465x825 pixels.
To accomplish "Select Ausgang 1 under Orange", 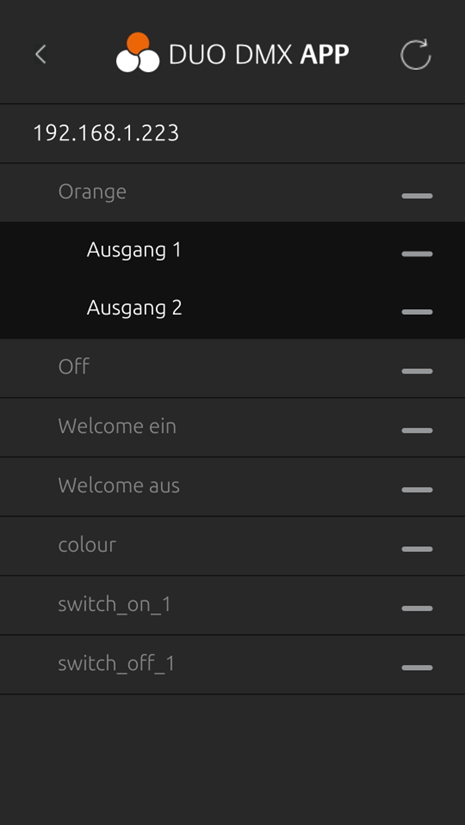I will click(x=232, y=250).
